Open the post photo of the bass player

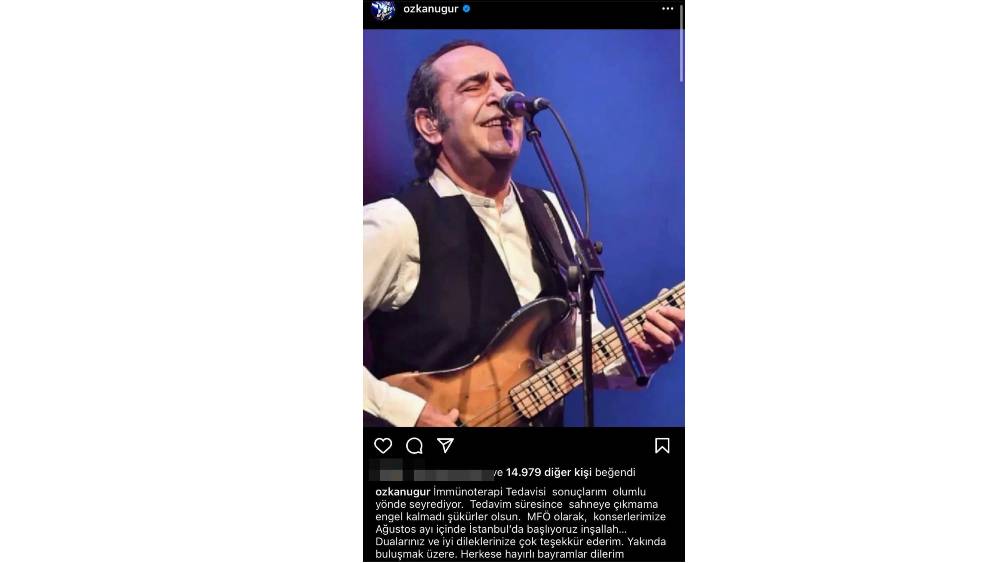pyautogui.click(x=523, y=228)
